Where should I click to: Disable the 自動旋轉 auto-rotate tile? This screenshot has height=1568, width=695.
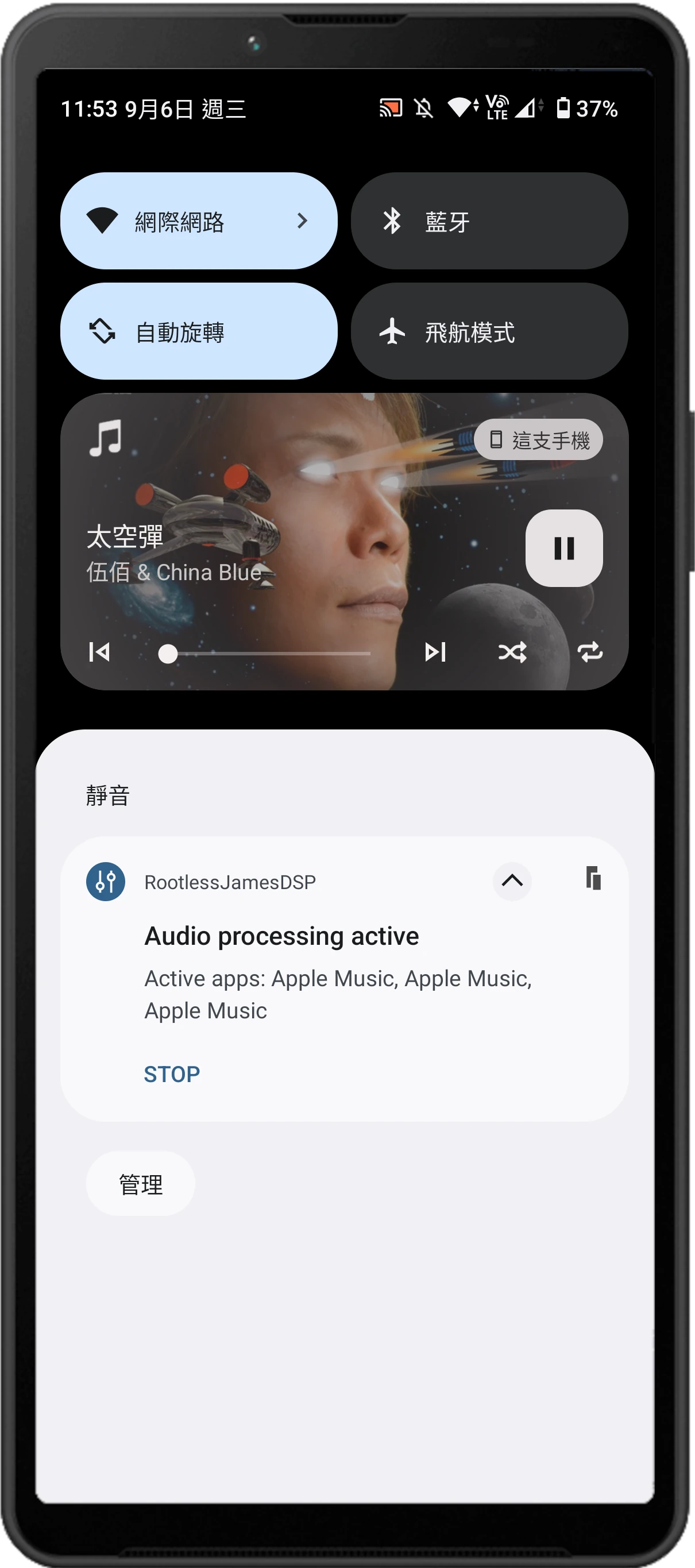point(198,331)
